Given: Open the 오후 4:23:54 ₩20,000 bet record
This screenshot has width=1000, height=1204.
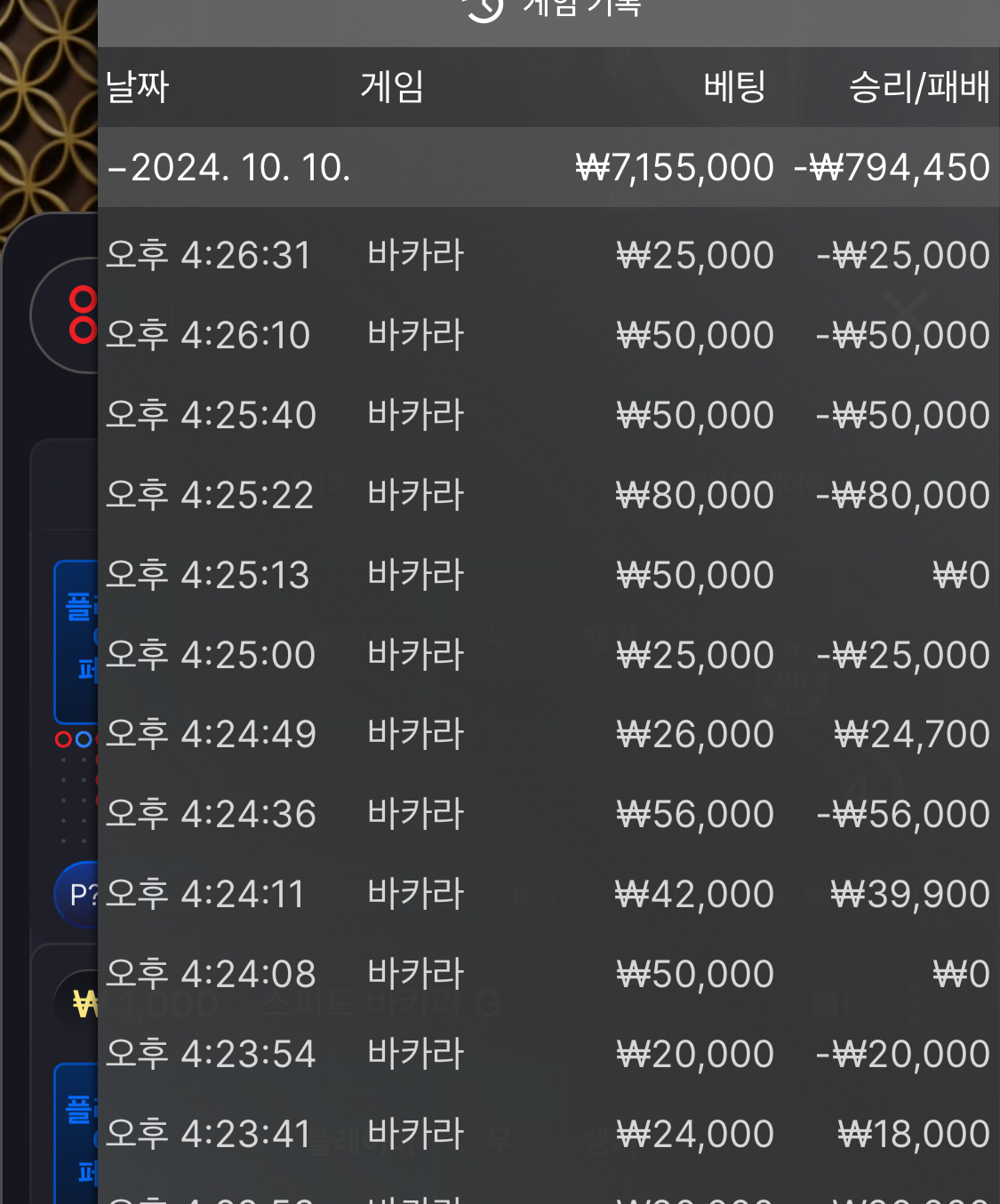Looking at the screenshot, I should pos(548,1054).
